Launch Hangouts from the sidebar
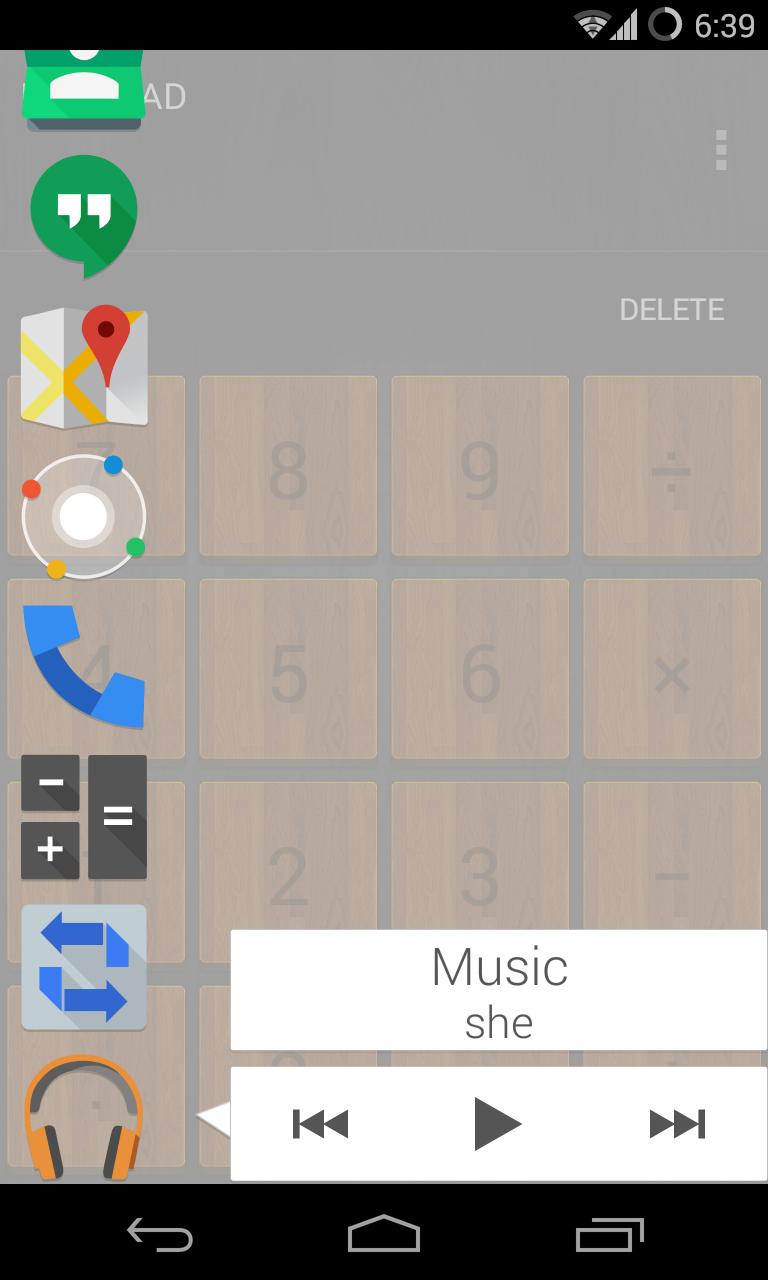 coord(84,214)
